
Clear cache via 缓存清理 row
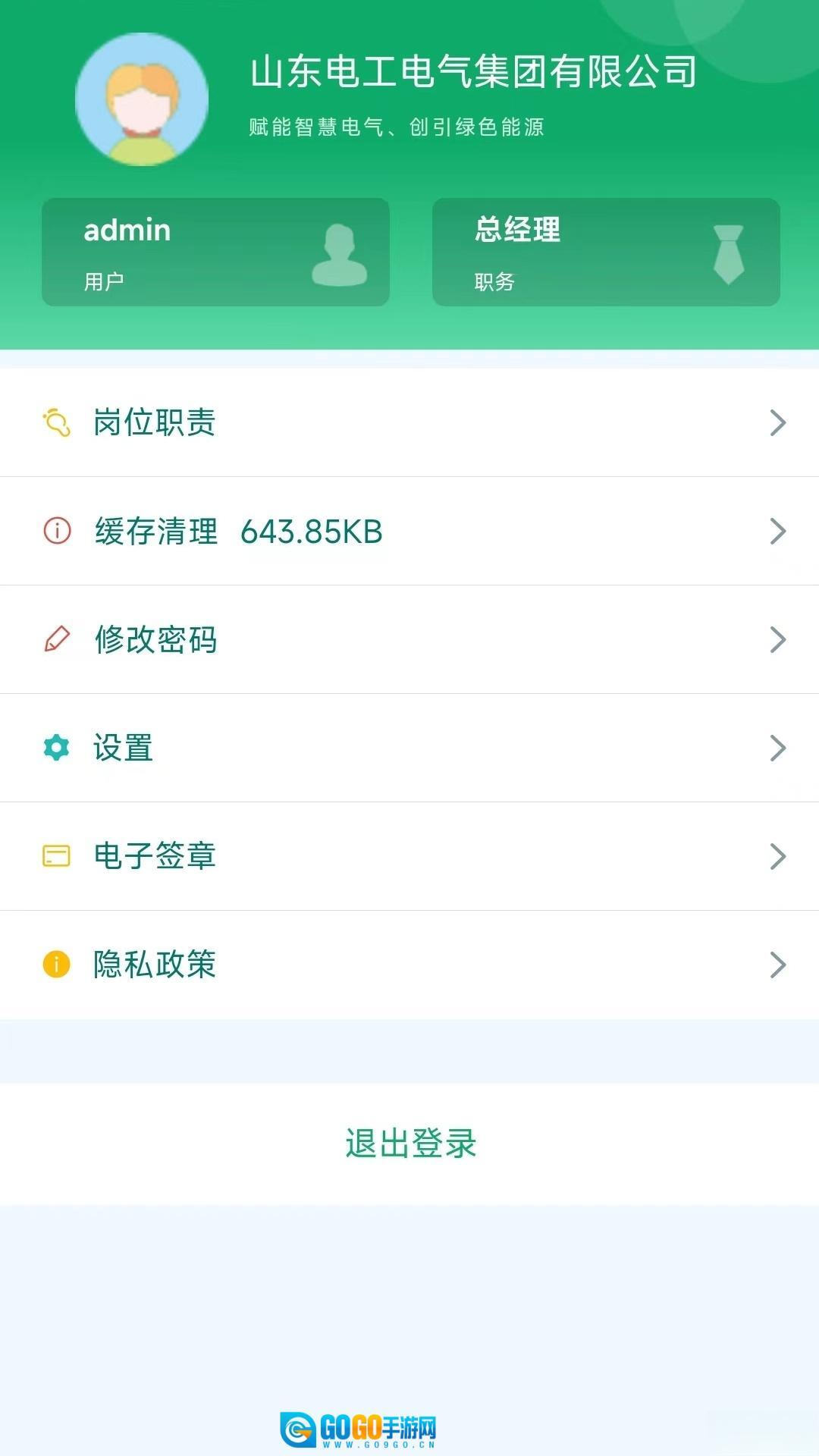click(x=409, y=531)
